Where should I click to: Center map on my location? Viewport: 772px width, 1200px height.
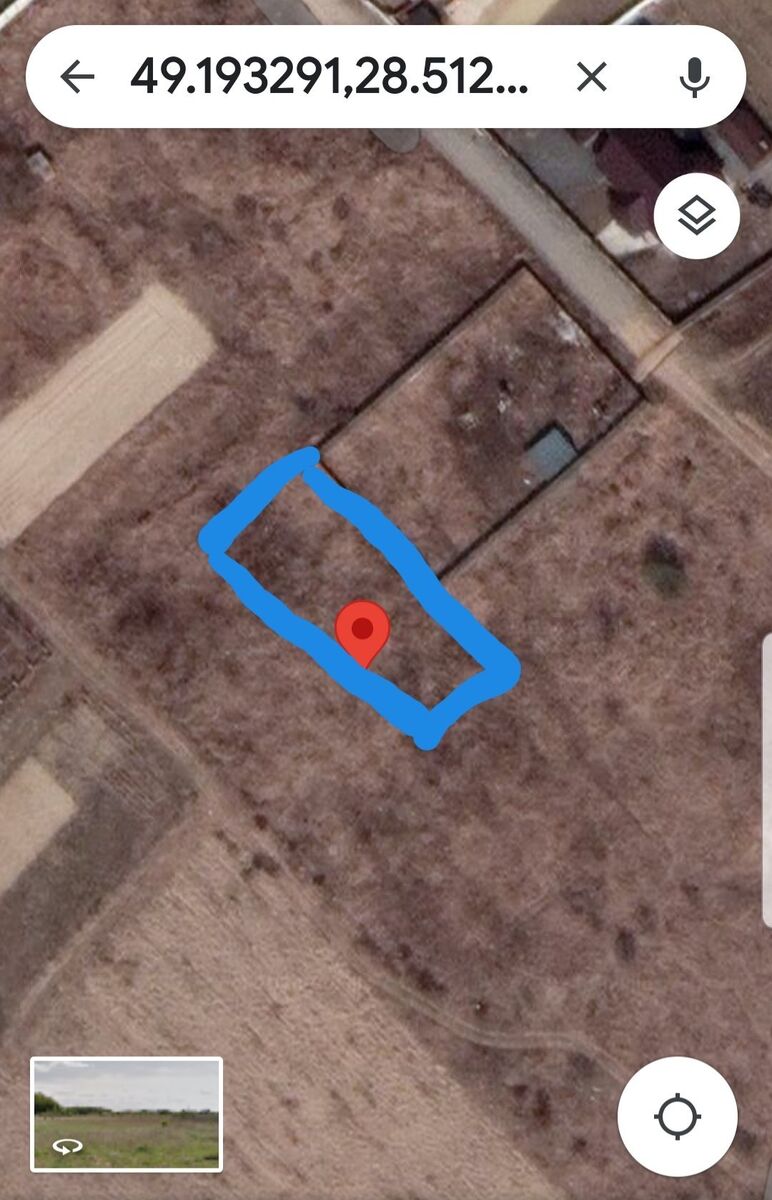coord(677,1115)
